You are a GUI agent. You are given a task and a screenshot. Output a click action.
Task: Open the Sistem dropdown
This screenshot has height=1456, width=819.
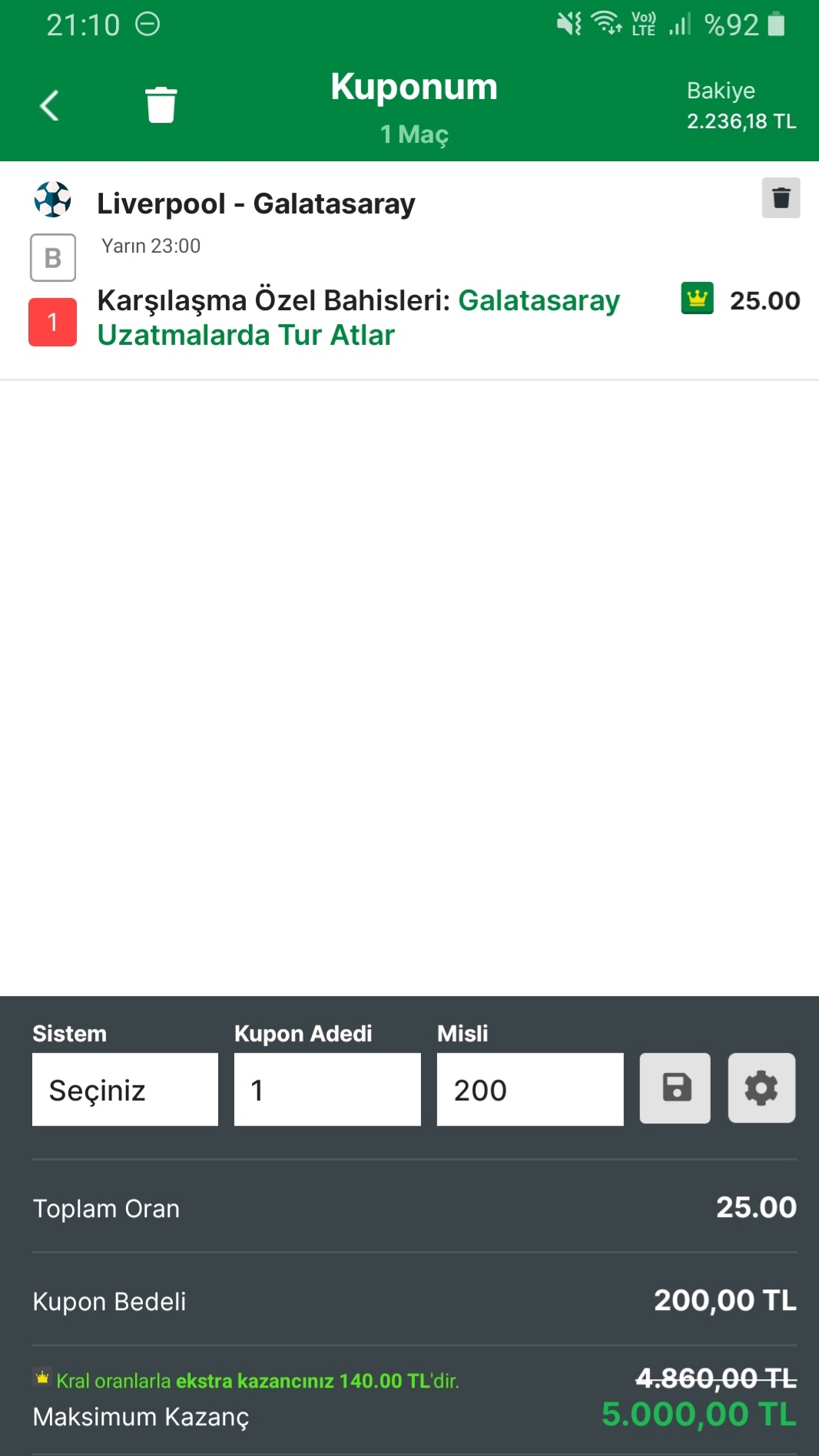point(125,1089)
